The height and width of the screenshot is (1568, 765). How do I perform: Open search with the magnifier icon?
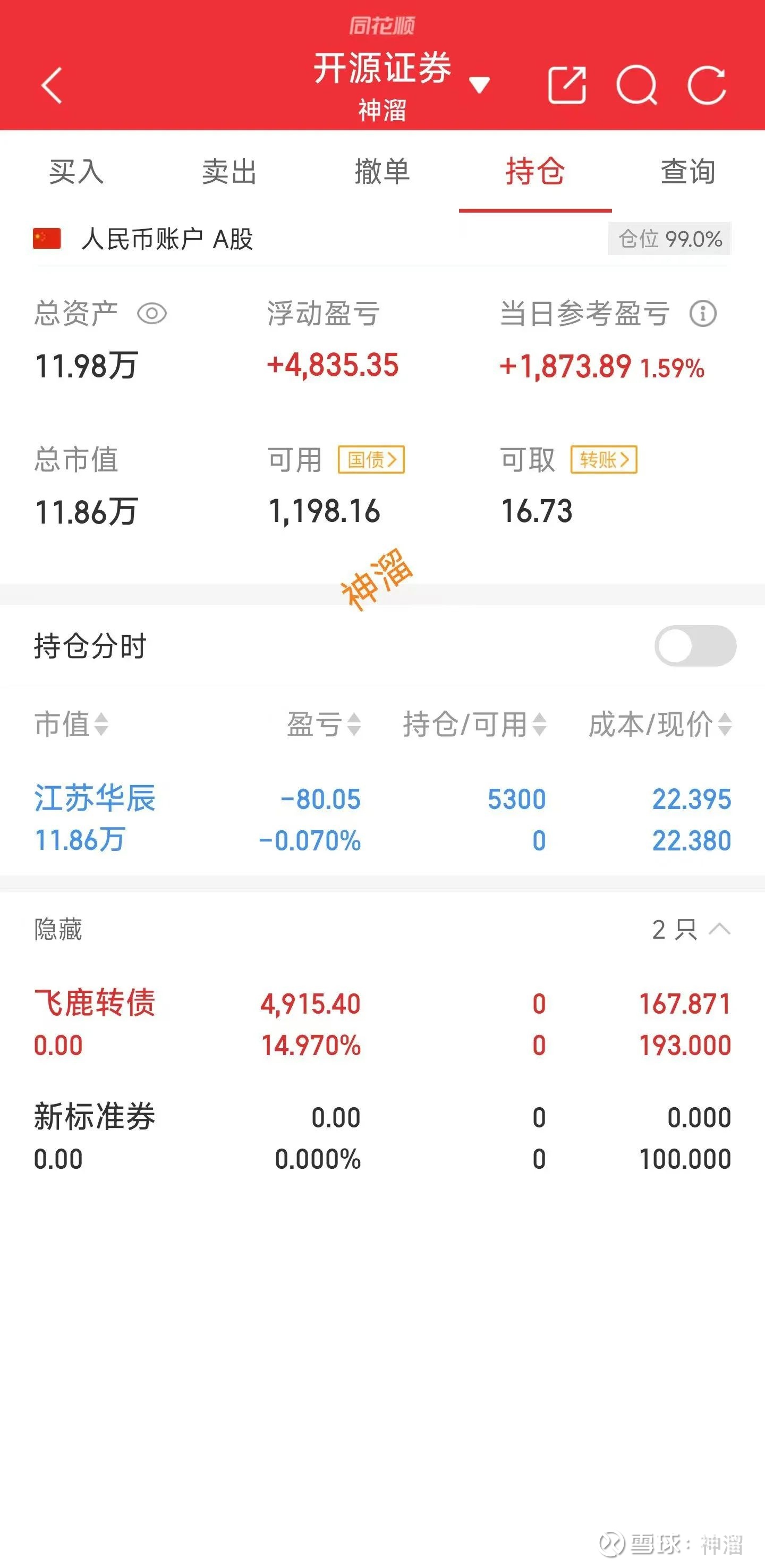click(x=637, y=85)
